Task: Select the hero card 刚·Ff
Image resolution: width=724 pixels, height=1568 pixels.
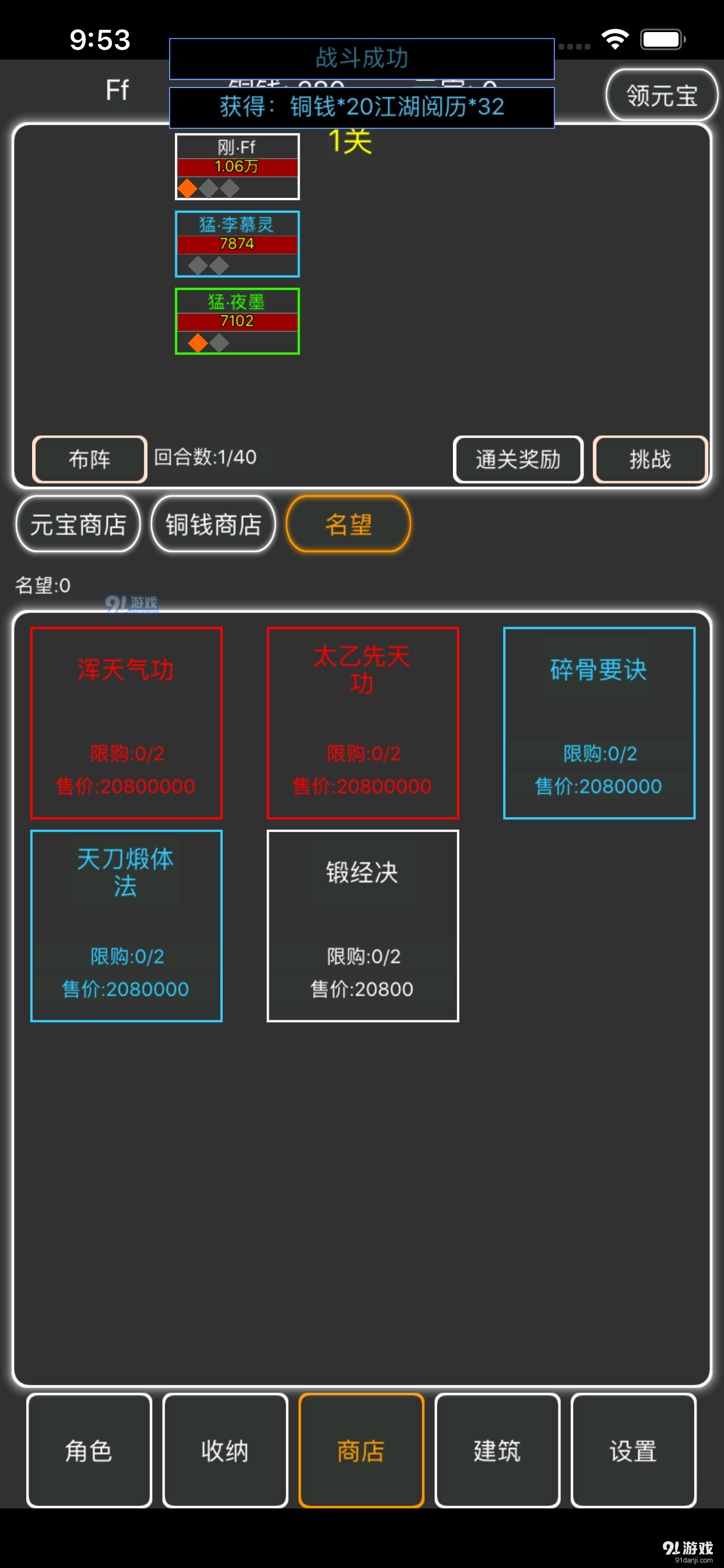Action: tap(237, 167)
